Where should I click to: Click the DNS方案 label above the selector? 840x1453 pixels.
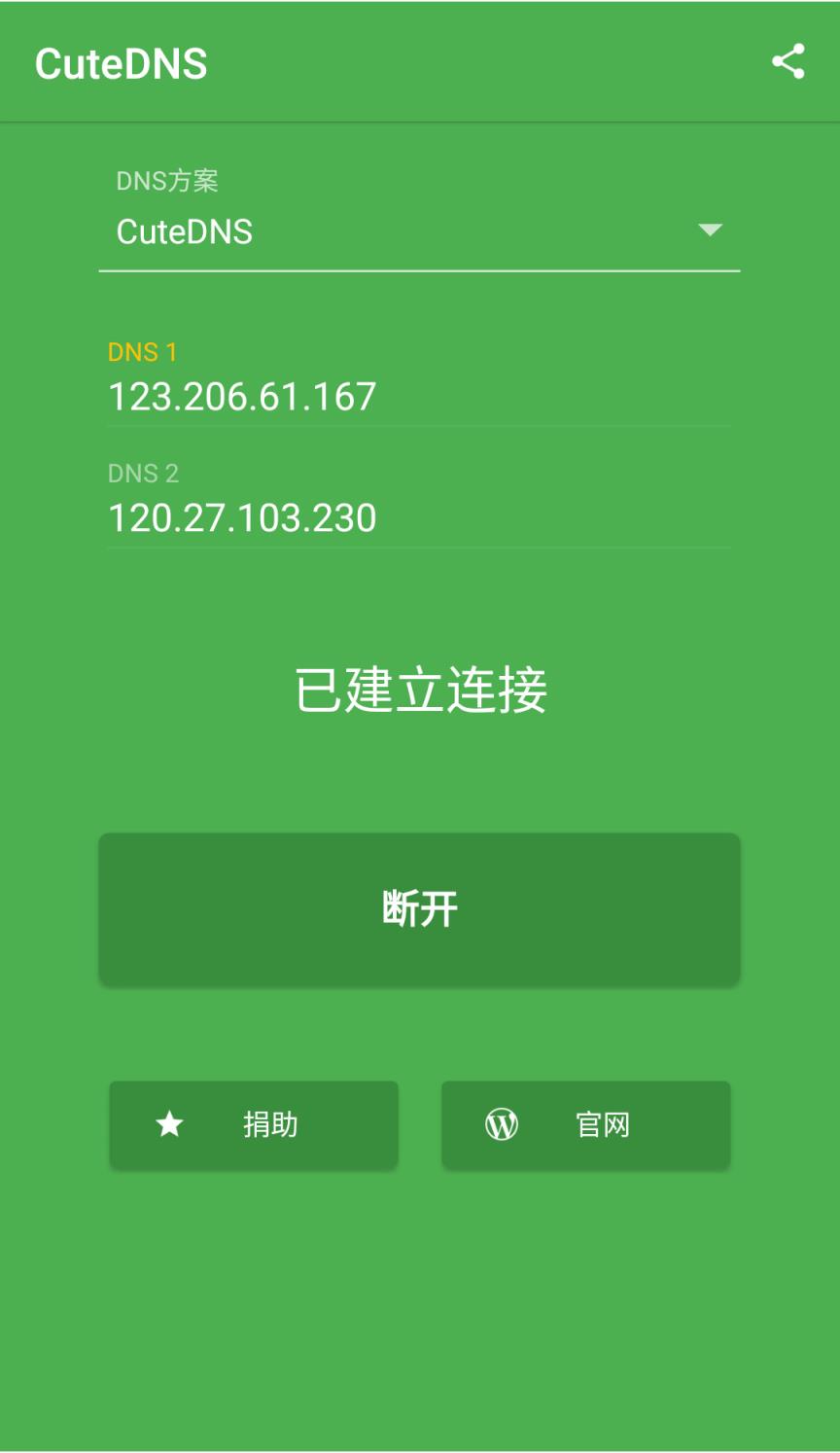pos(167,181)
